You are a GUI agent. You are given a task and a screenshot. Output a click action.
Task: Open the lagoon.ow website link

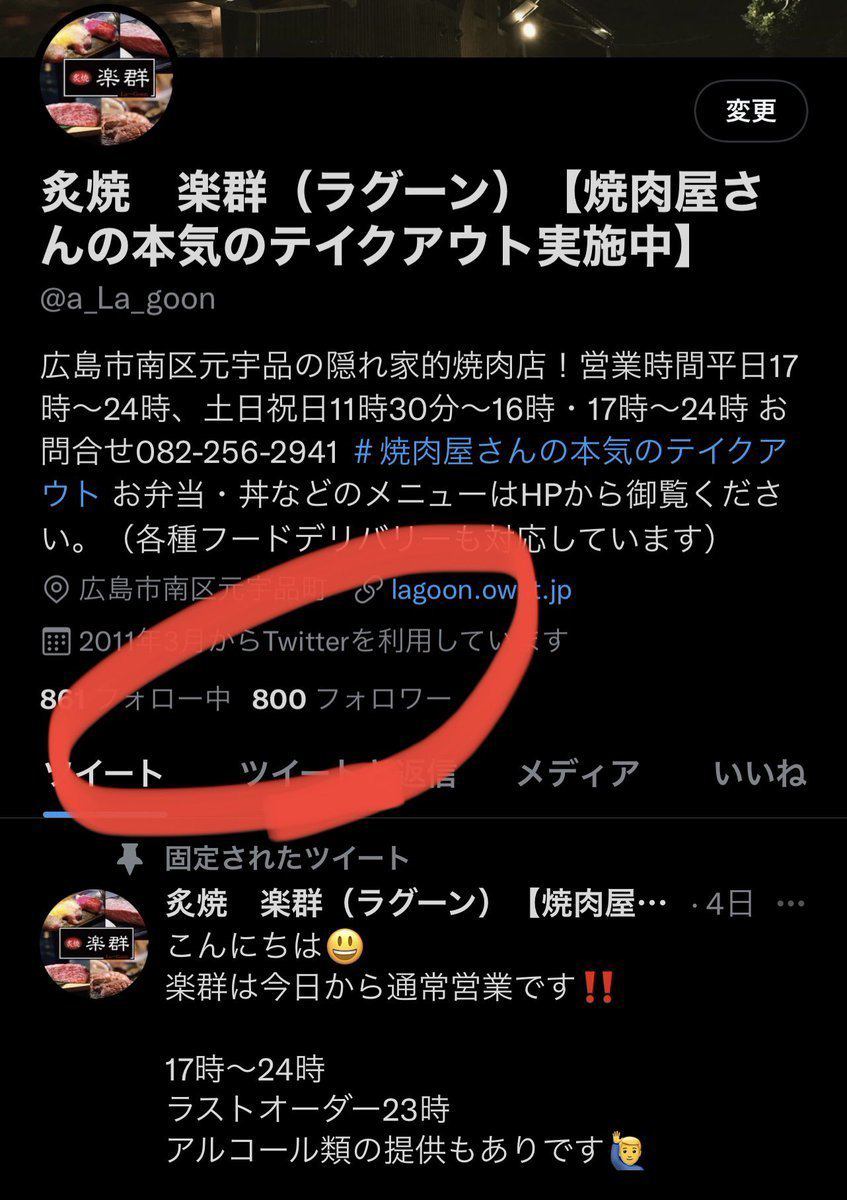pos(481,590)
